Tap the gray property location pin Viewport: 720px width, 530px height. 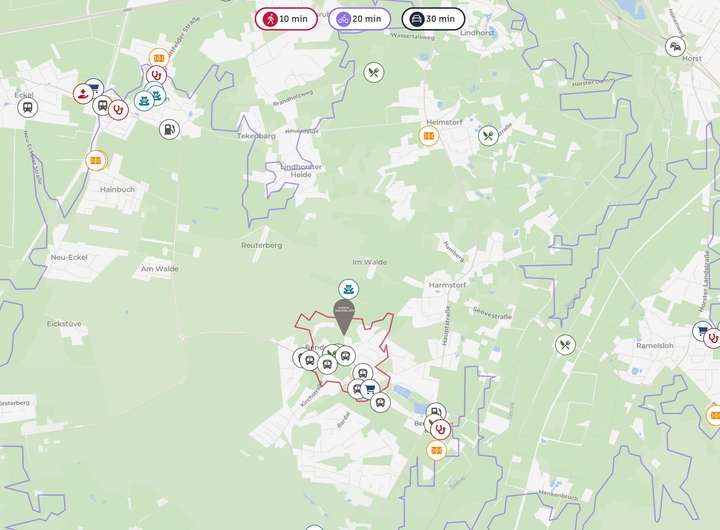coord(343,315)
